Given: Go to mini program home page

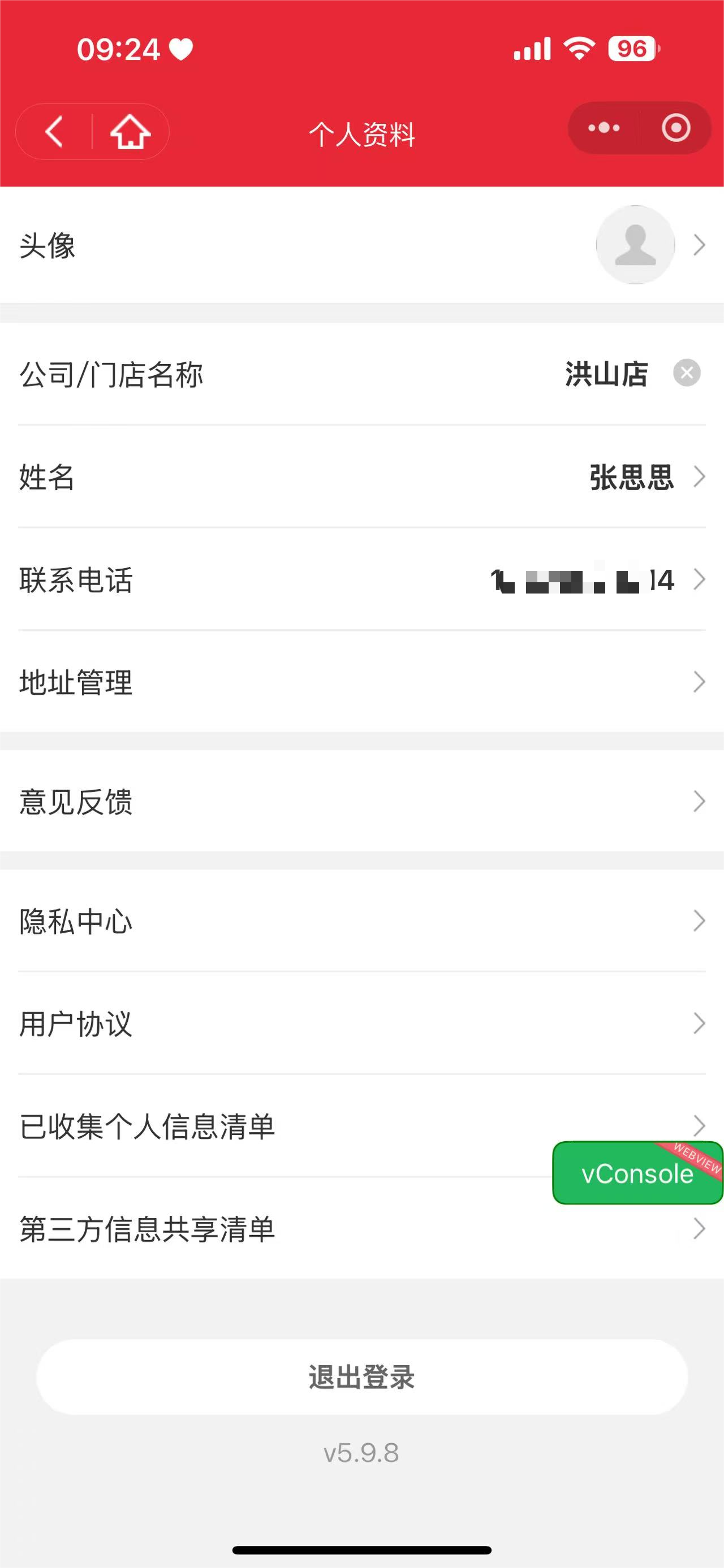Looking at the screenshot, I should pos(130,132).
